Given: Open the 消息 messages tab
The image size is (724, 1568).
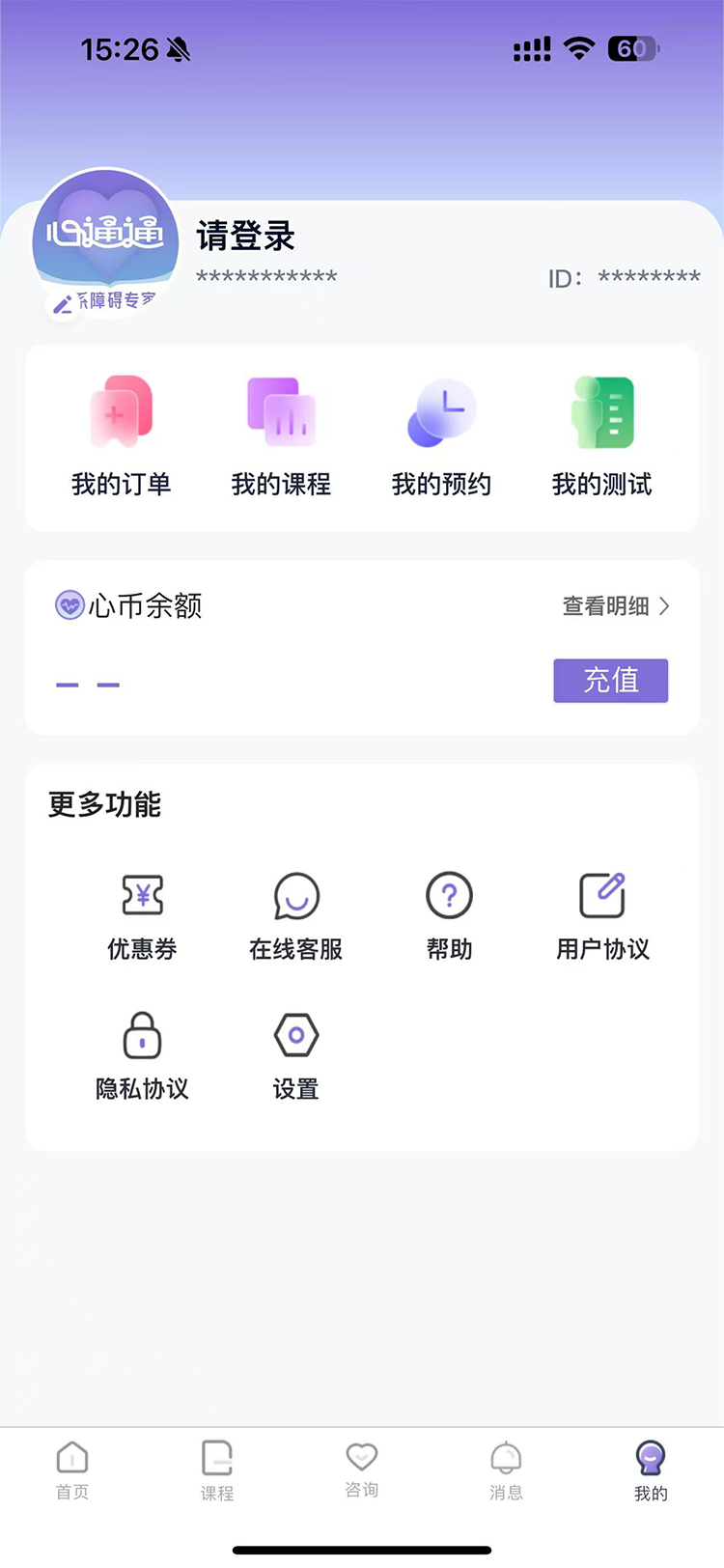Looking at the screenshot, I should point(506,1470).
